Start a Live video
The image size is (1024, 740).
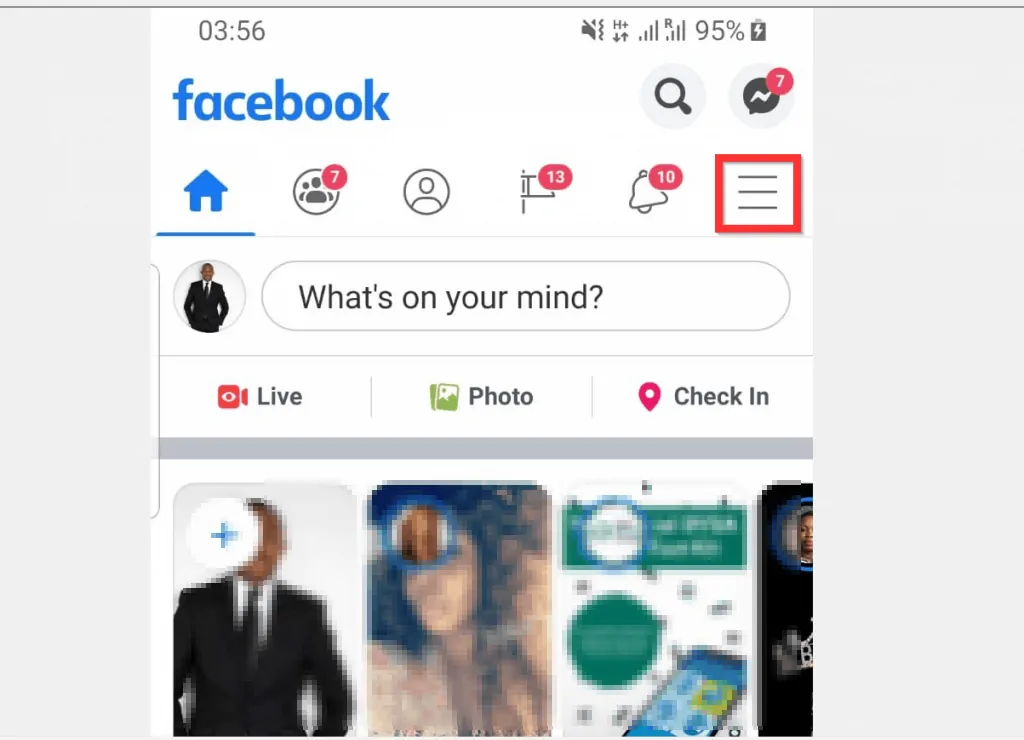(260, 397)
